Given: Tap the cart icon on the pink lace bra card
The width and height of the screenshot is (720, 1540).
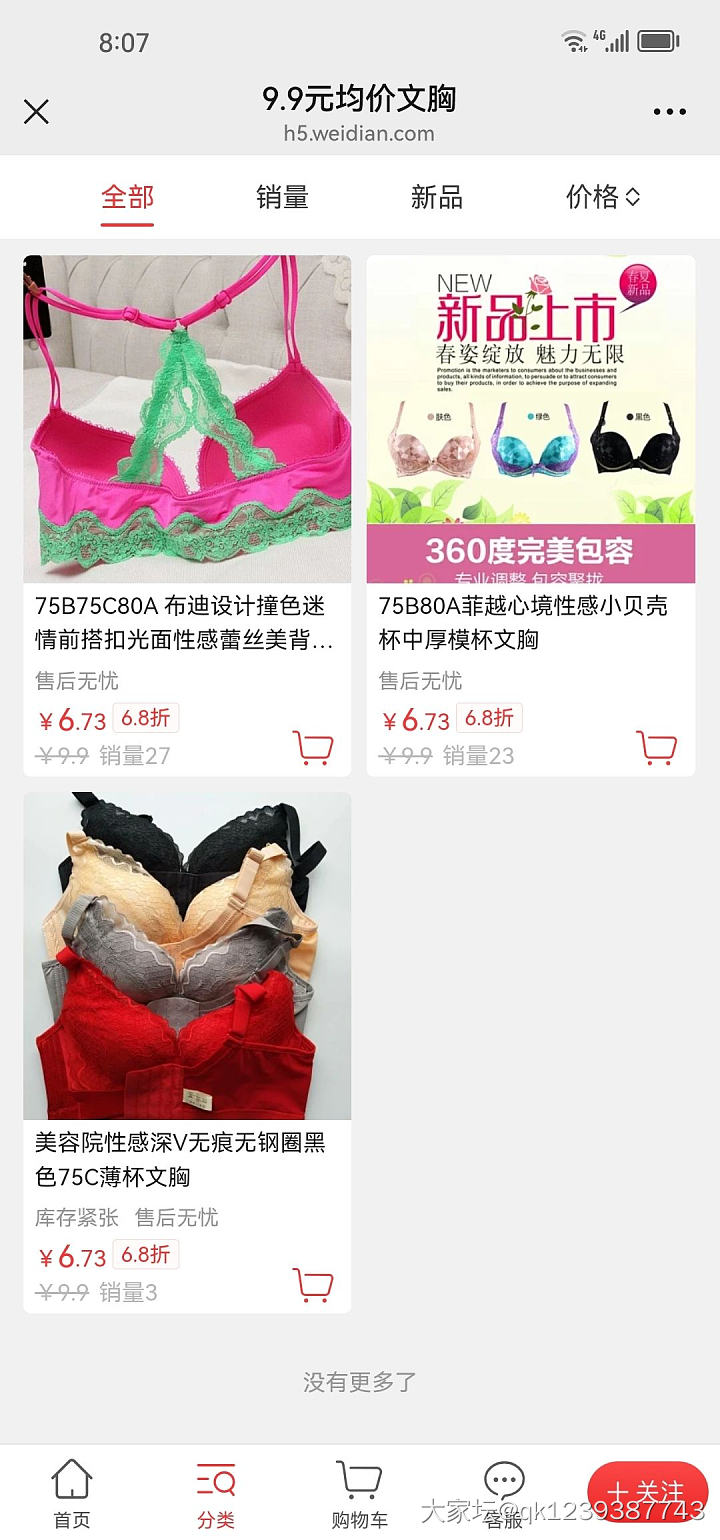Looking at the screenshot, I should pos(314,746).
